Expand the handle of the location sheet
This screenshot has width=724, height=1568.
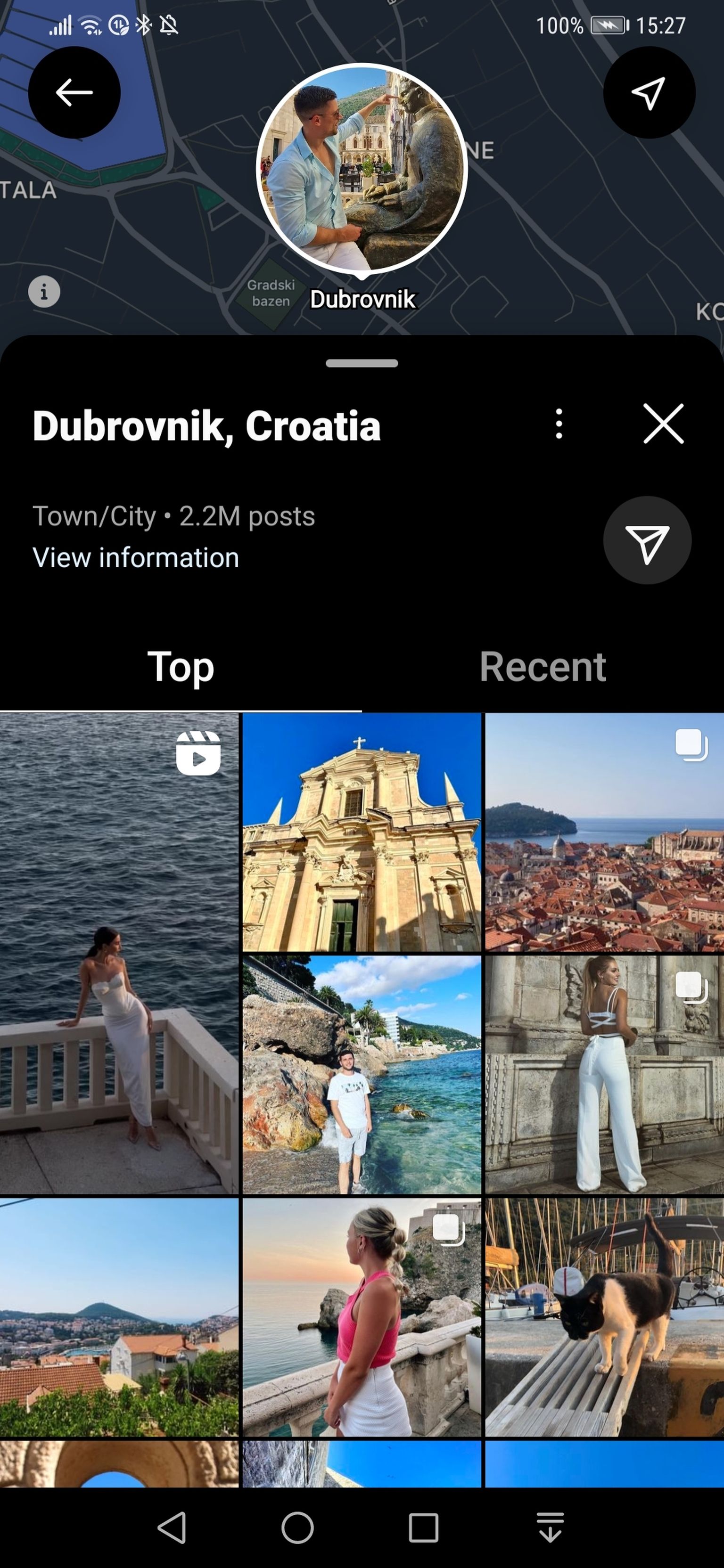(x=362, y=363)
